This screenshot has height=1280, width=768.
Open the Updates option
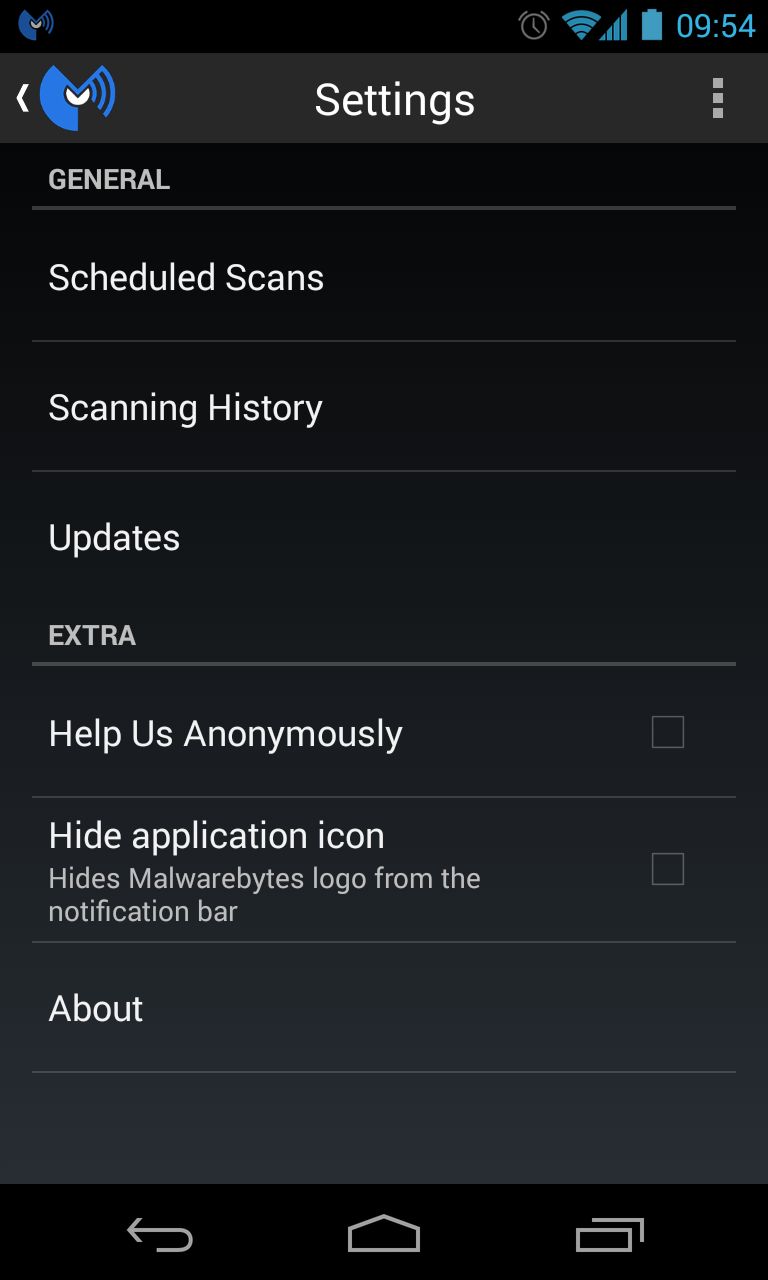click(x=384, y=537)
